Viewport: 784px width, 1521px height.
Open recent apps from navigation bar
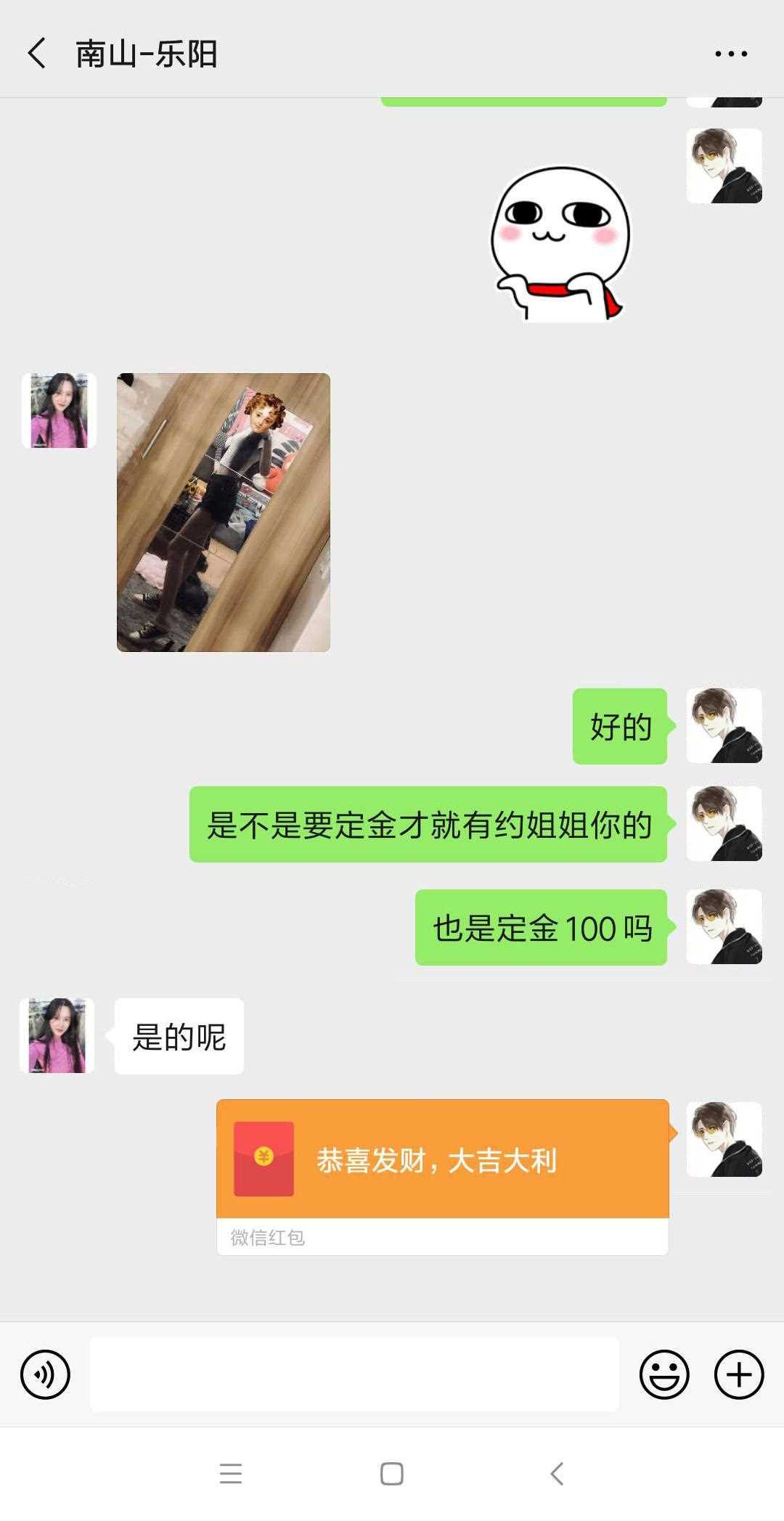230,1473
